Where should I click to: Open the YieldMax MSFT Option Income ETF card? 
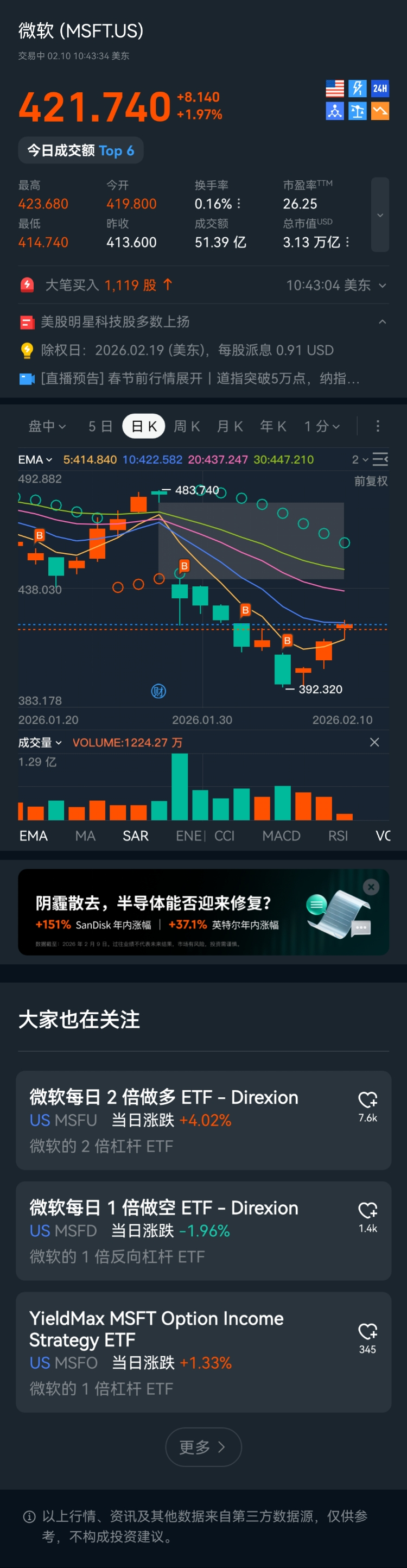182,1352
